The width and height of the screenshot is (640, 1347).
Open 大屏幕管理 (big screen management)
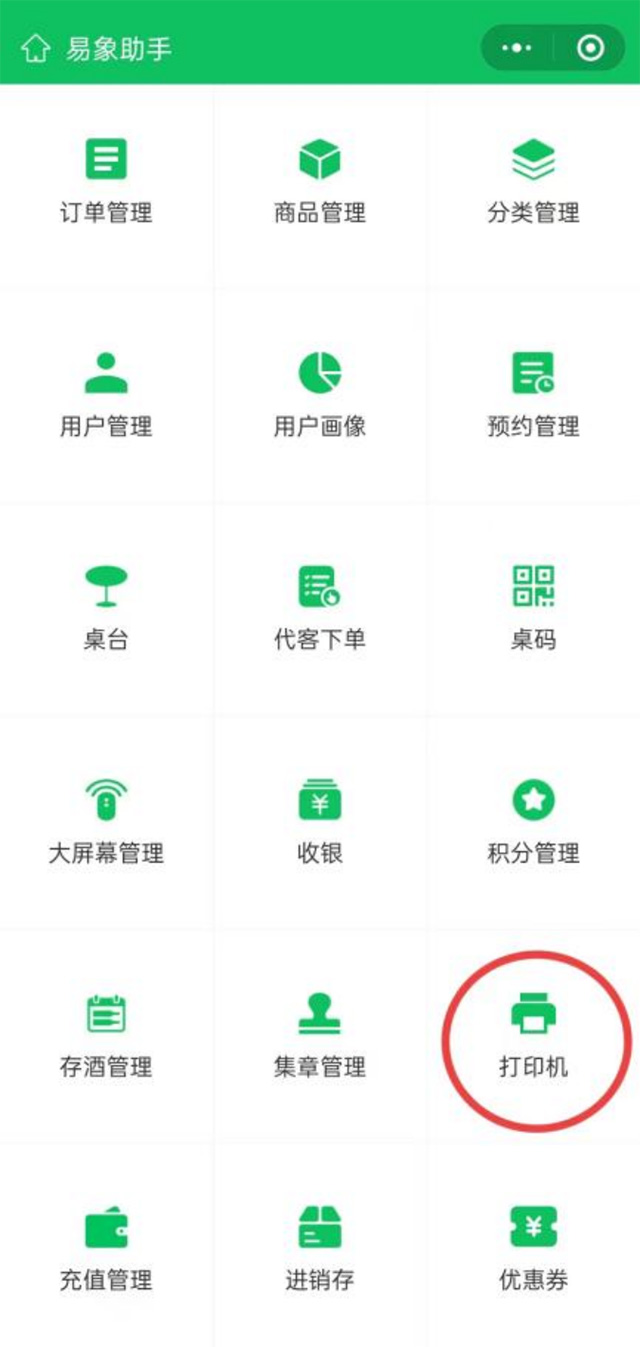pos(106,822)
